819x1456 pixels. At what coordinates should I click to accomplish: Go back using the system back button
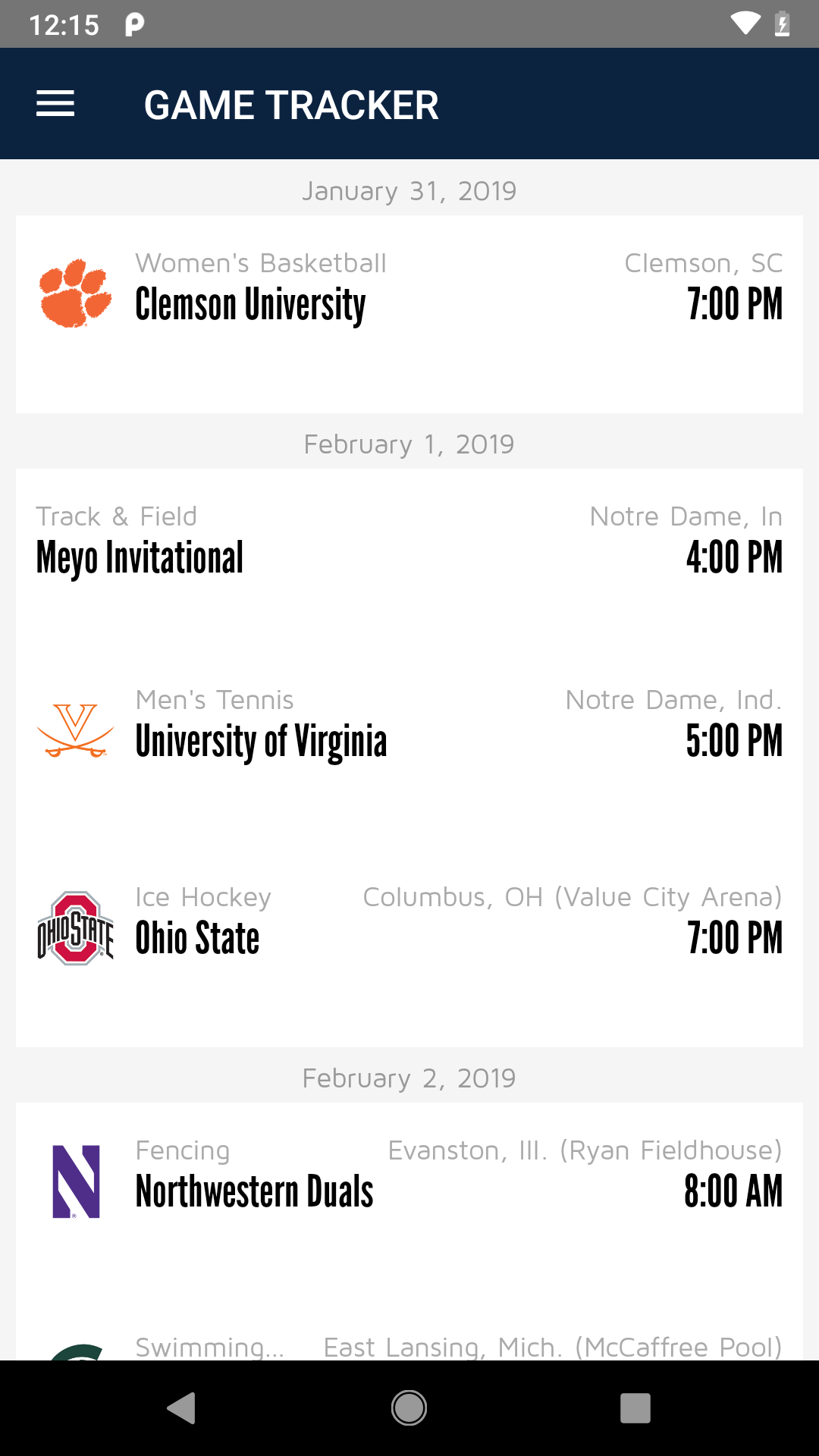pos(181,1408)
